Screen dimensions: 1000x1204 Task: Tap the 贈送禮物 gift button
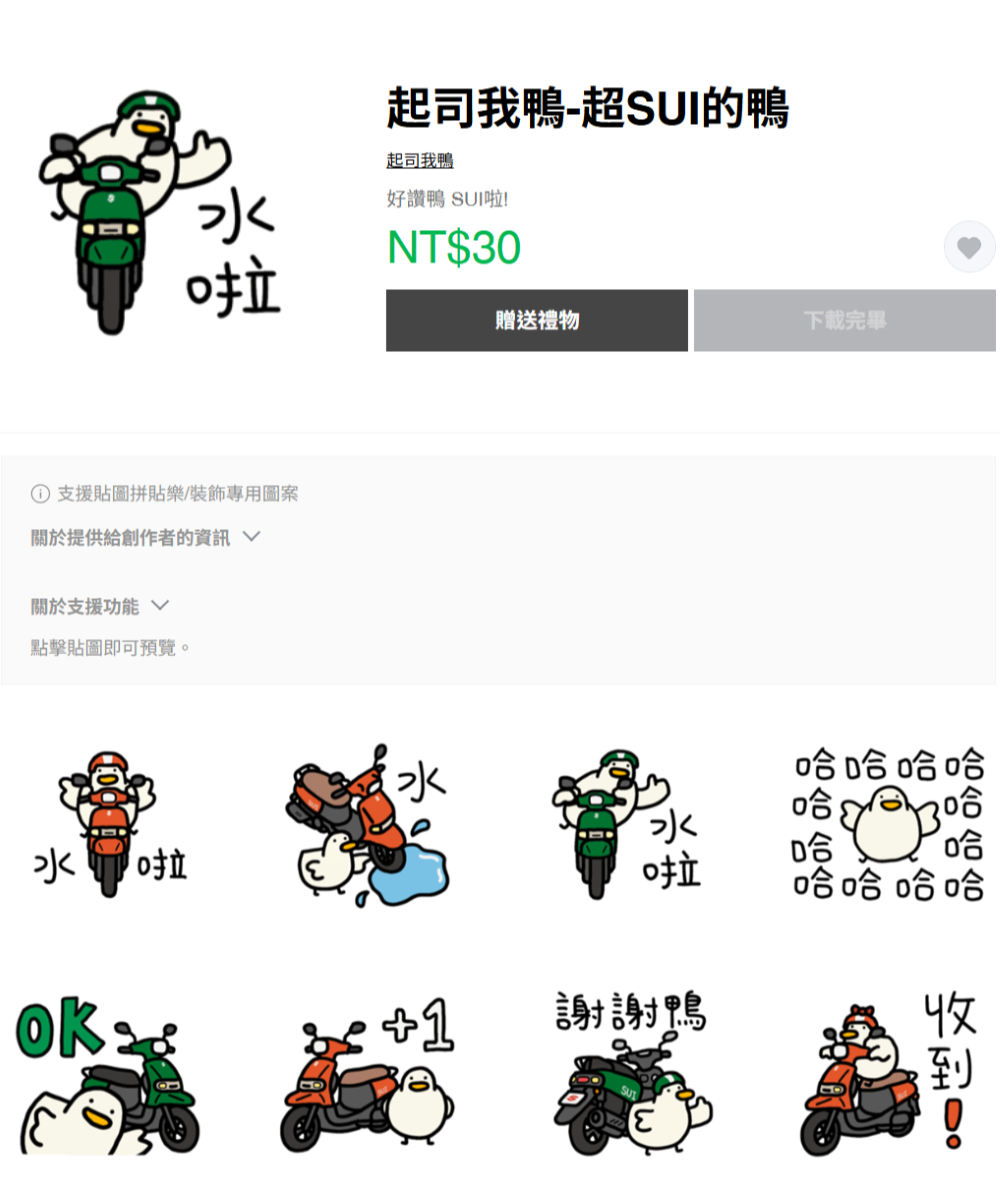pyautogui.click(x=537, y=321)
